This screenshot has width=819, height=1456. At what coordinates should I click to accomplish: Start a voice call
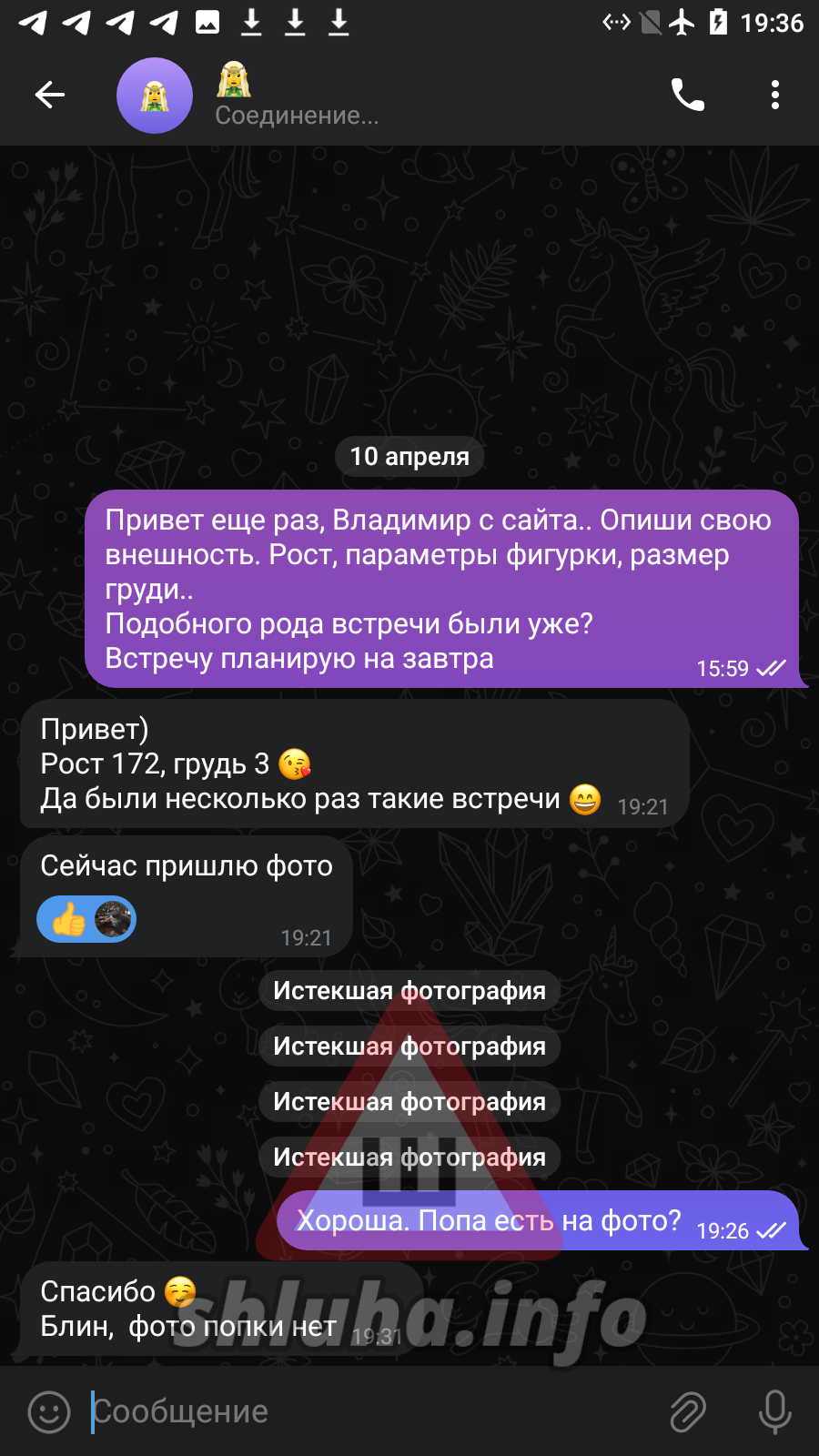(x=687, y=95)
